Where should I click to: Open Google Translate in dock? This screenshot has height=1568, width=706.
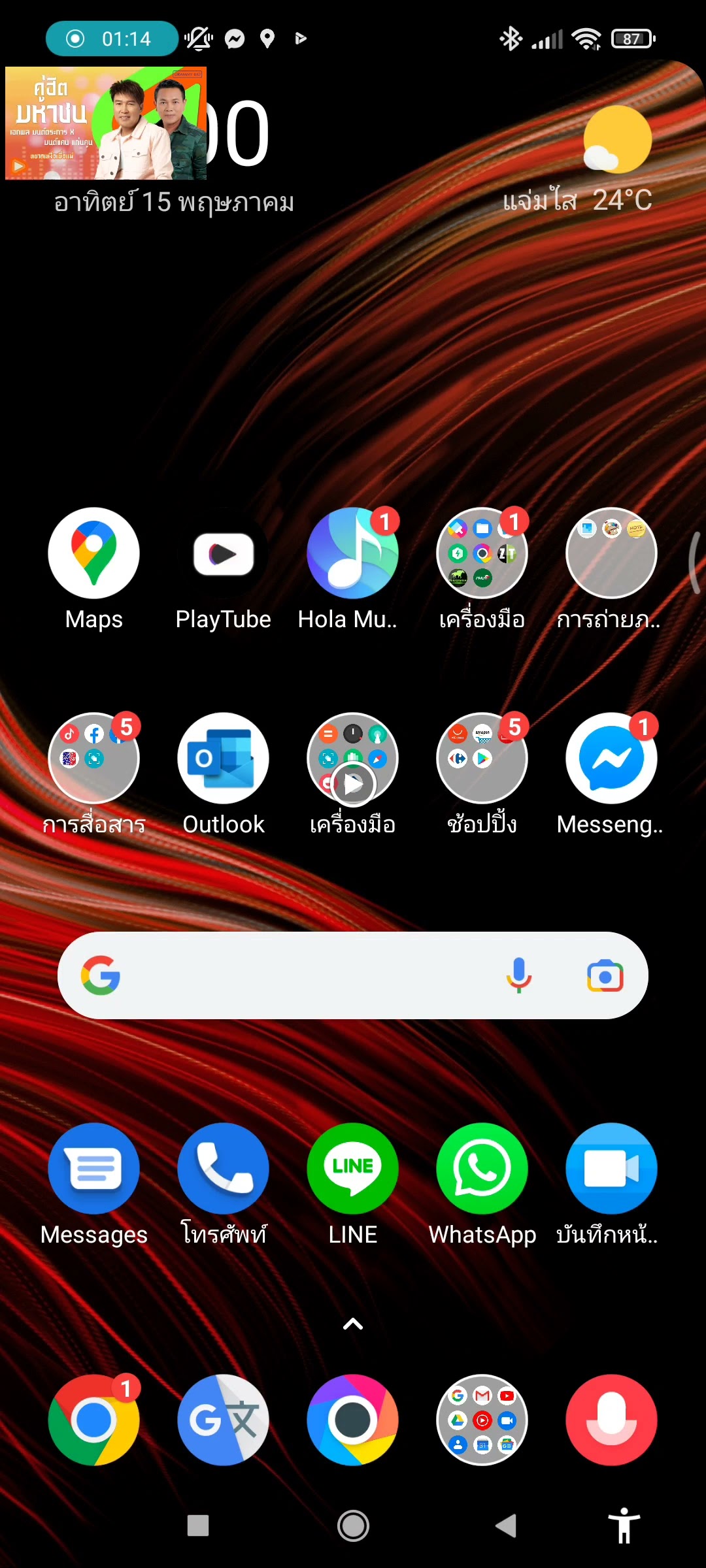click(x=223, y=1420)
